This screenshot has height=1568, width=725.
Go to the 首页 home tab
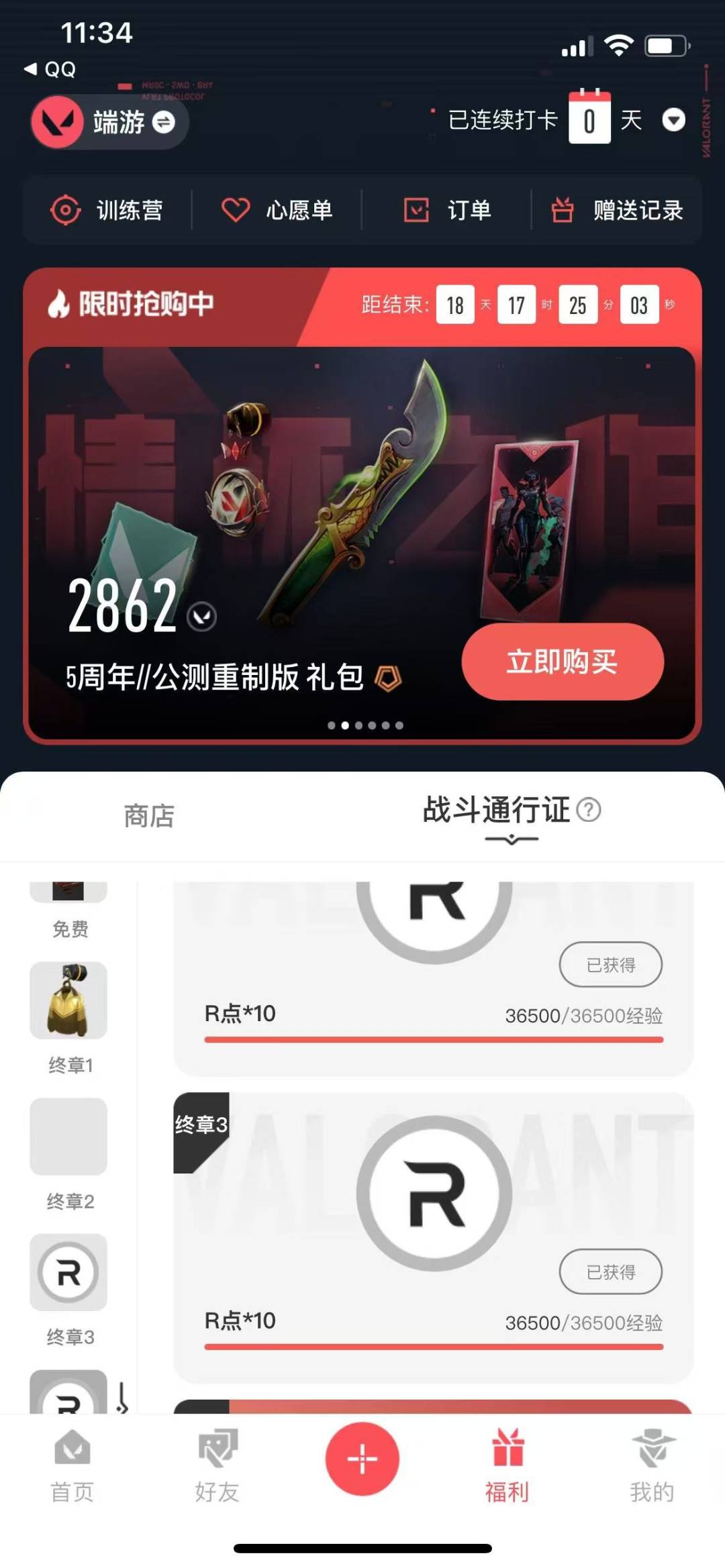click(72, 1467)
